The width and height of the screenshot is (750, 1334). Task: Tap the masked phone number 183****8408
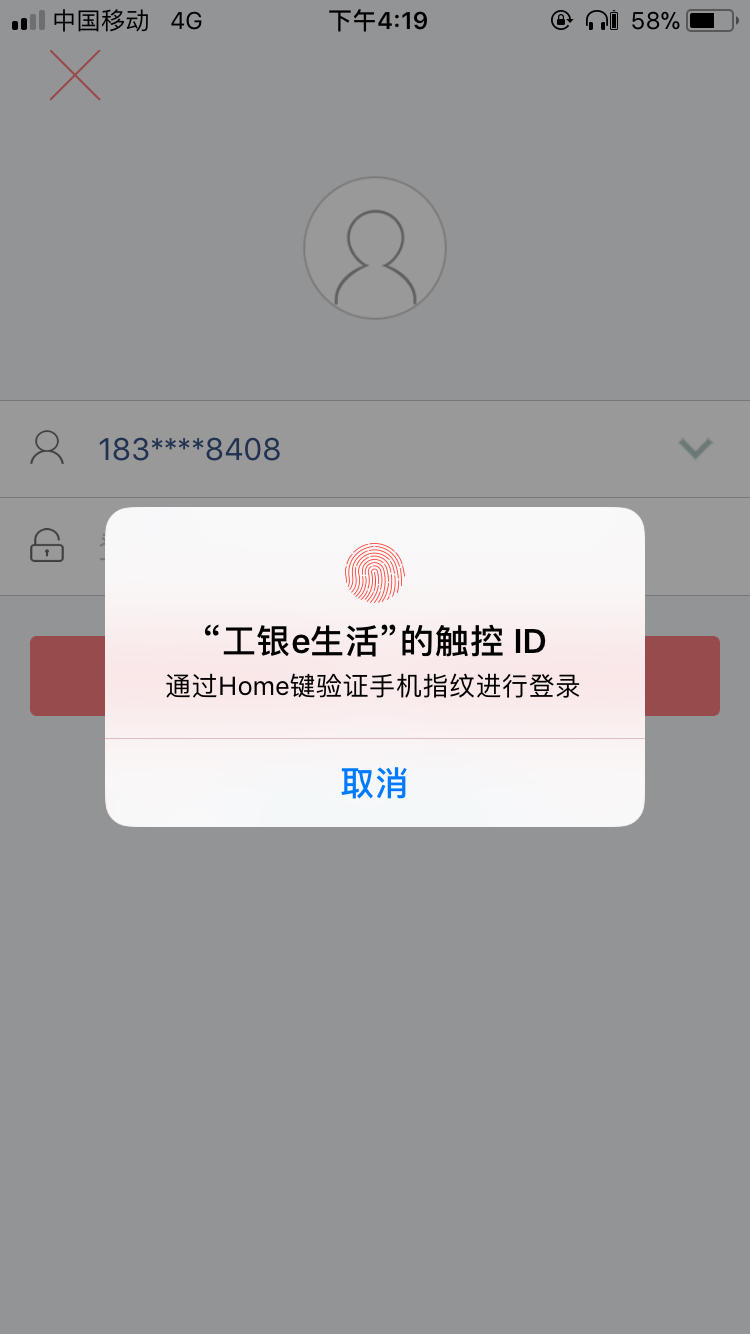(x=190, y=448)
